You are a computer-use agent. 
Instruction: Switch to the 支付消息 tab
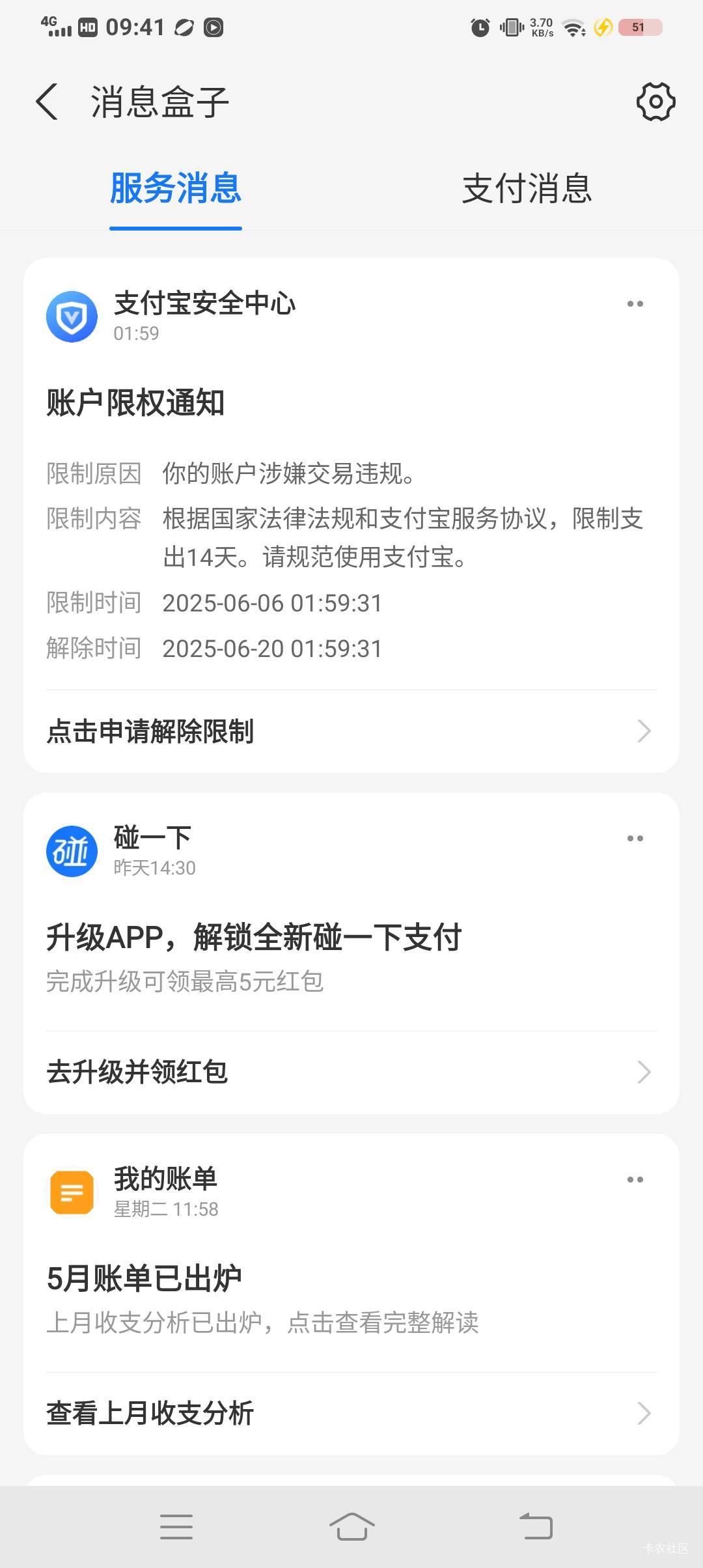tap(527, 189)
